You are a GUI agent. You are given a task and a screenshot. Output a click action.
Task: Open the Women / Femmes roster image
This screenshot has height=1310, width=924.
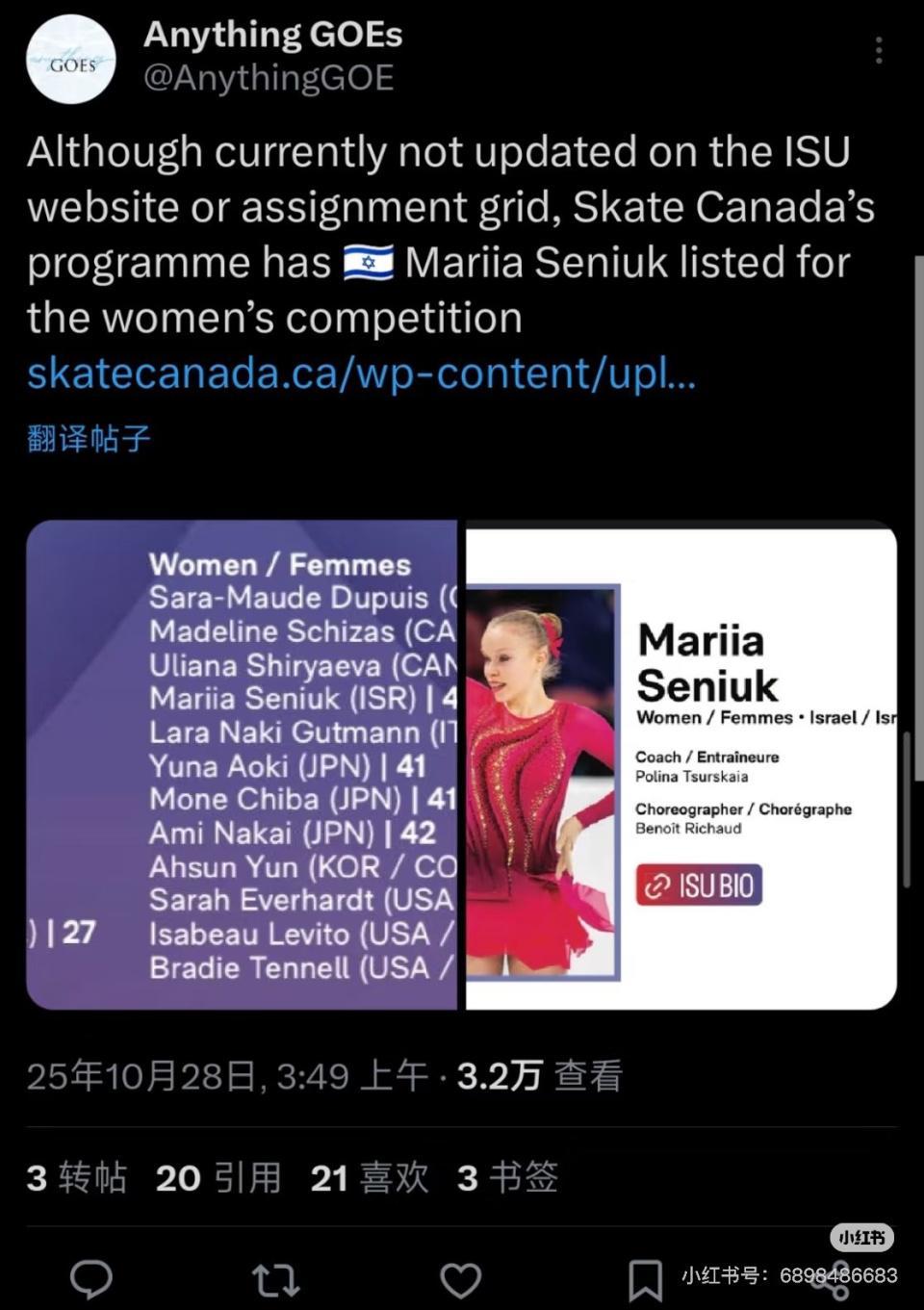pyautogui.click(x=242, y=765)
